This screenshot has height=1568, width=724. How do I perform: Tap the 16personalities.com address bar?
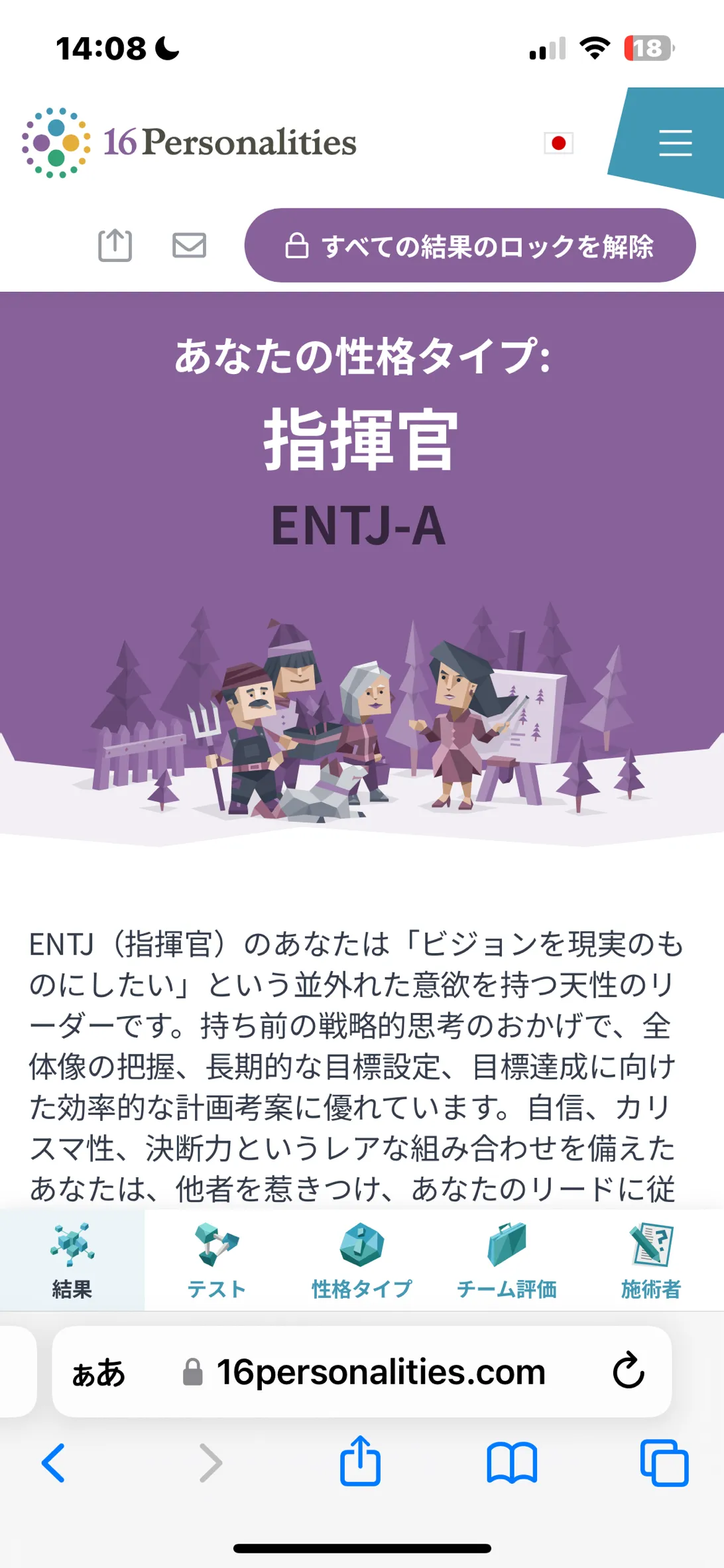click(x=363, y=1372)
